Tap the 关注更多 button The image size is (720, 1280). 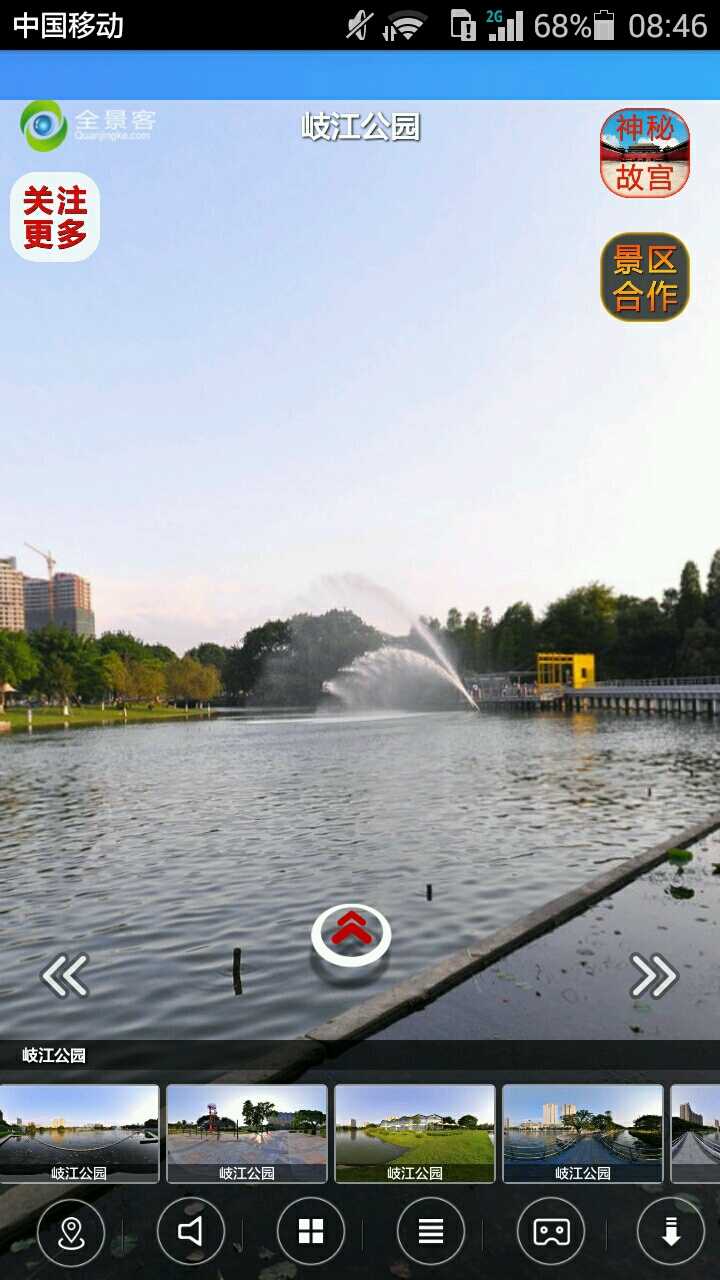(x=55, y=217)
